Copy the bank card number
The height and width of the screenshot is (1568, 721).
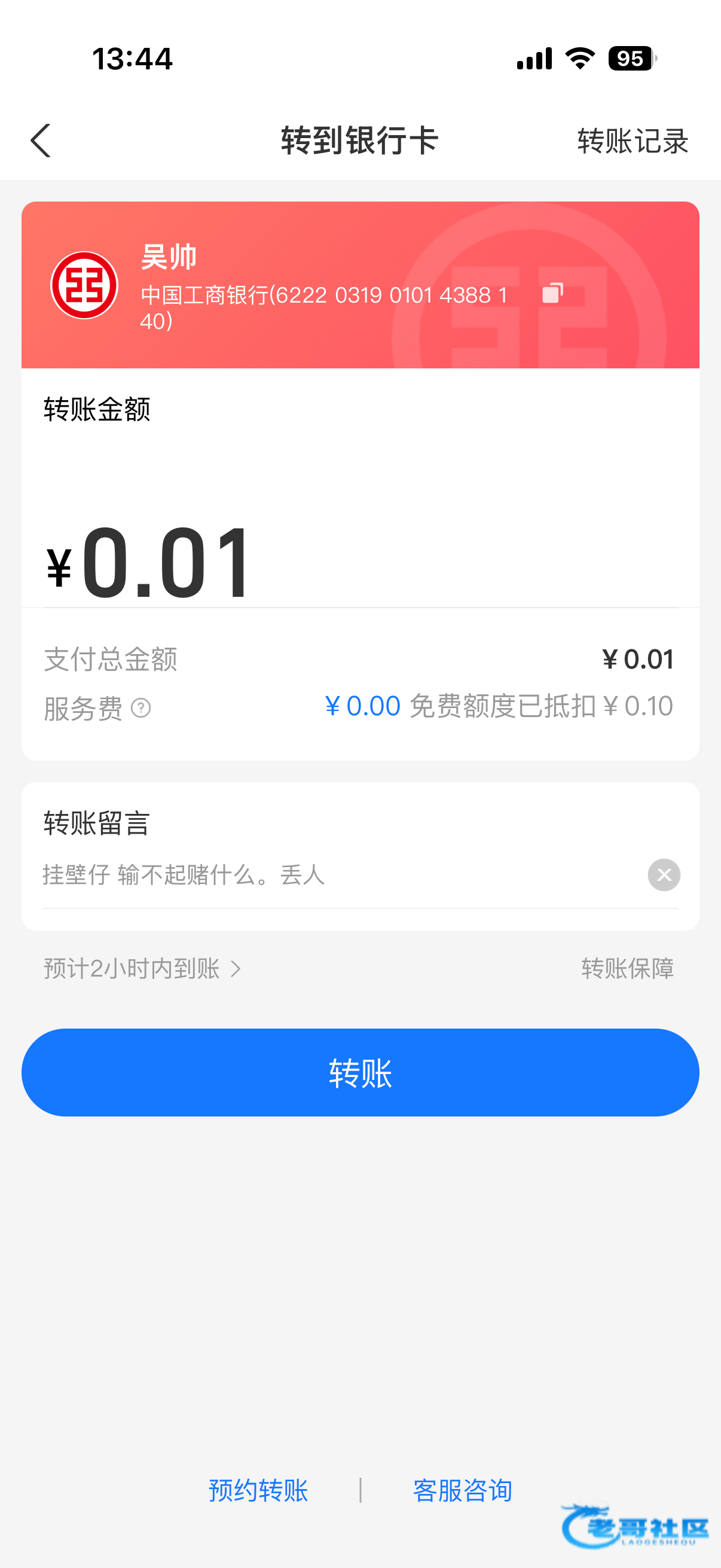pyautogui.click(x=552, y=294)
